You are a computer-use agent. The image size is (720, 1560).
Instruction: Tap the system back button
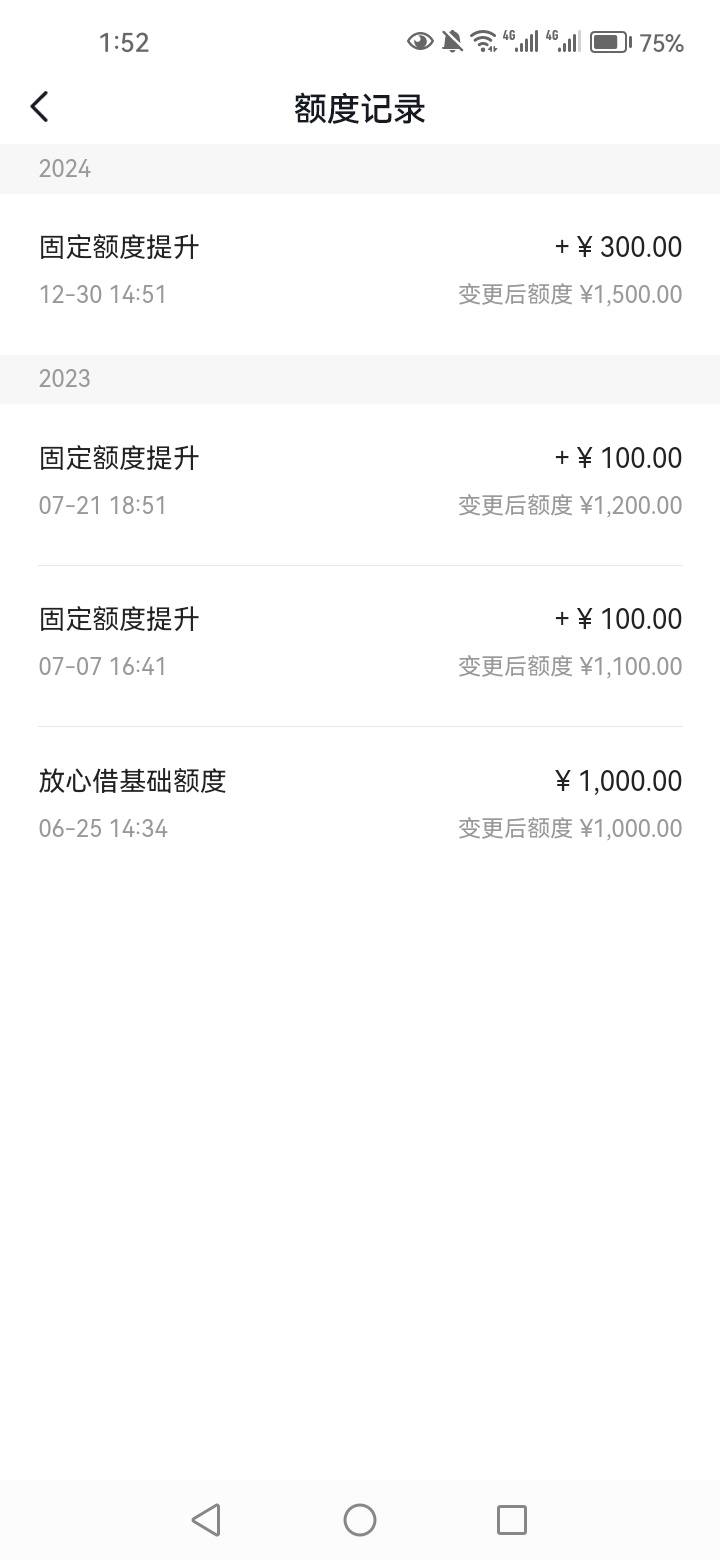coord(206,1519)
